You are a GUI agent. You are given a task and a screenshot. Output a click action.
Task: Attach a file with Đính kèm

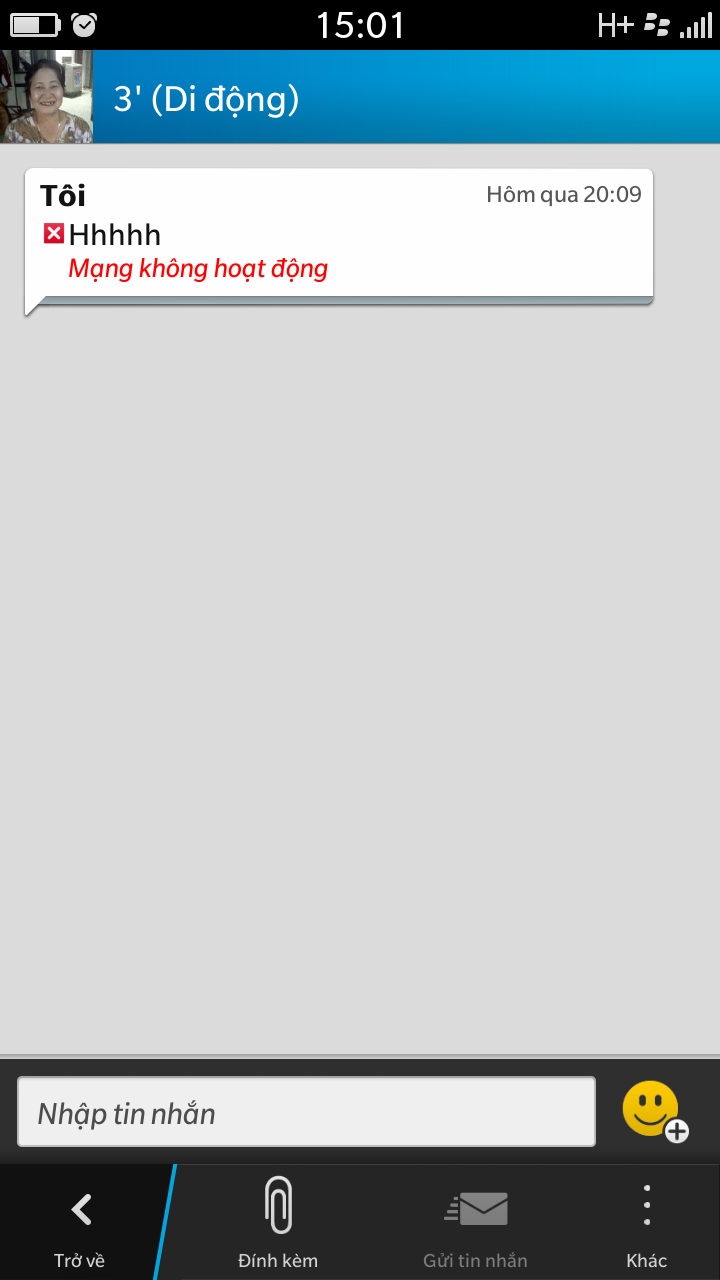(x=278, y=1222)
